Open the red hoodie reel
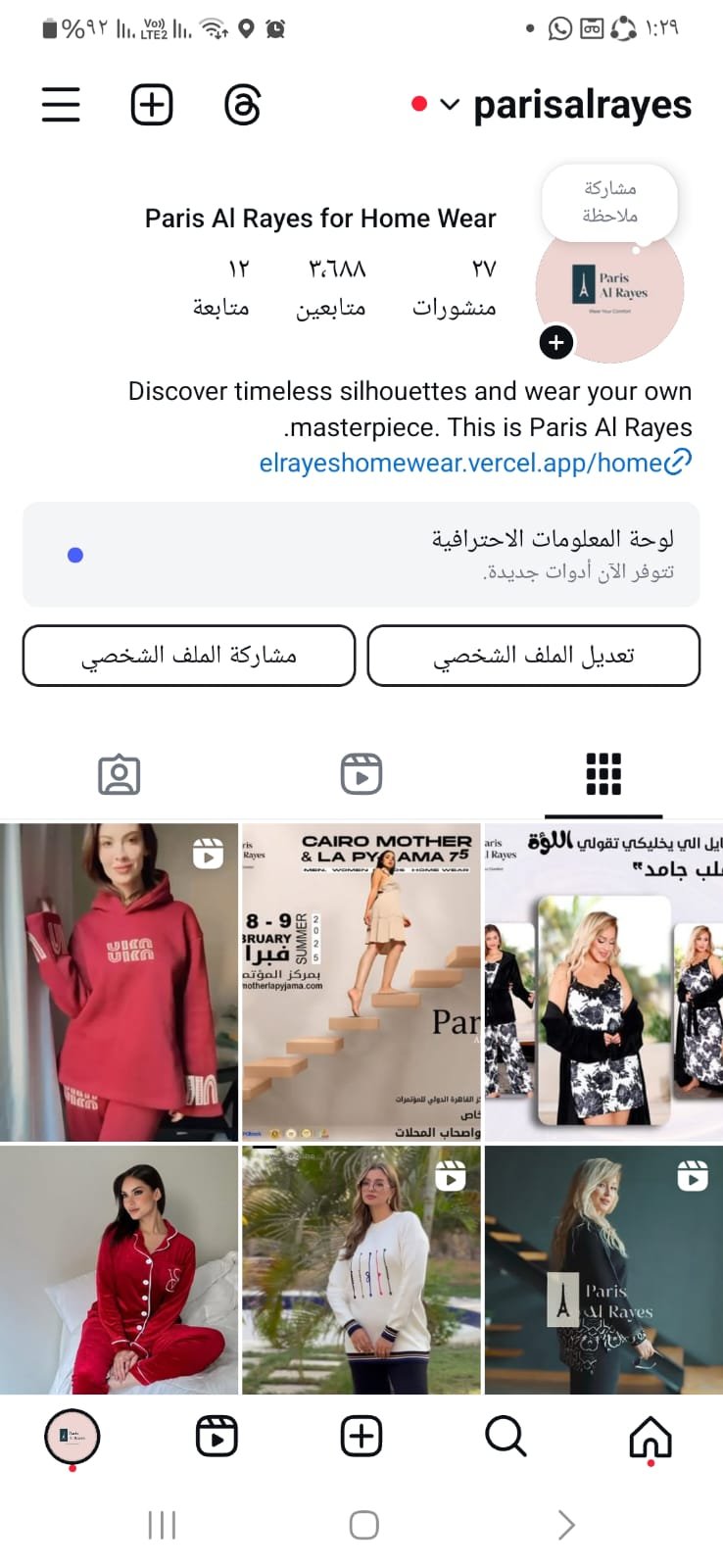723x1568 pixels. click(119, 982)
